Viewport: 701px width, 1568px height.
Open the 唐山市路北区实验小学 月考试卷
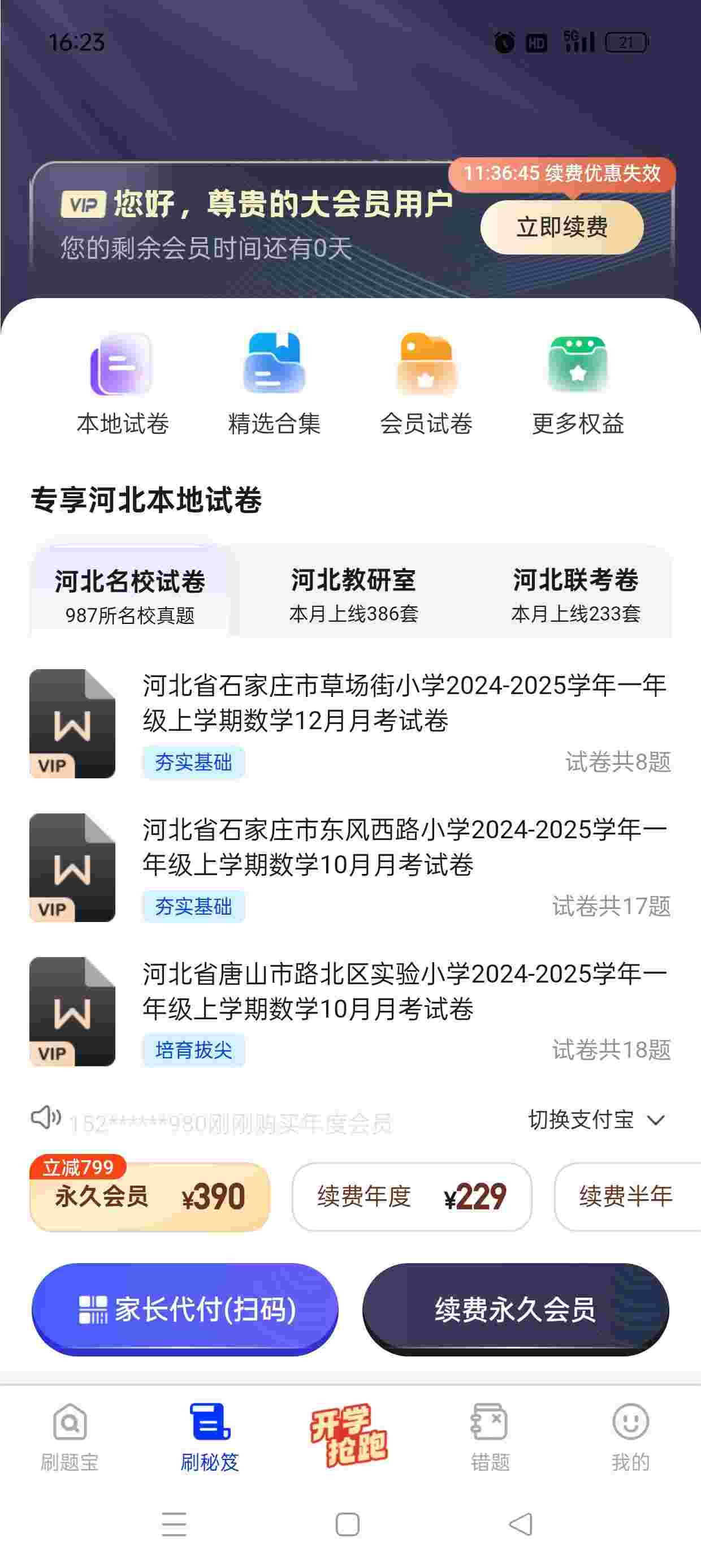click(x=404, y=991)
